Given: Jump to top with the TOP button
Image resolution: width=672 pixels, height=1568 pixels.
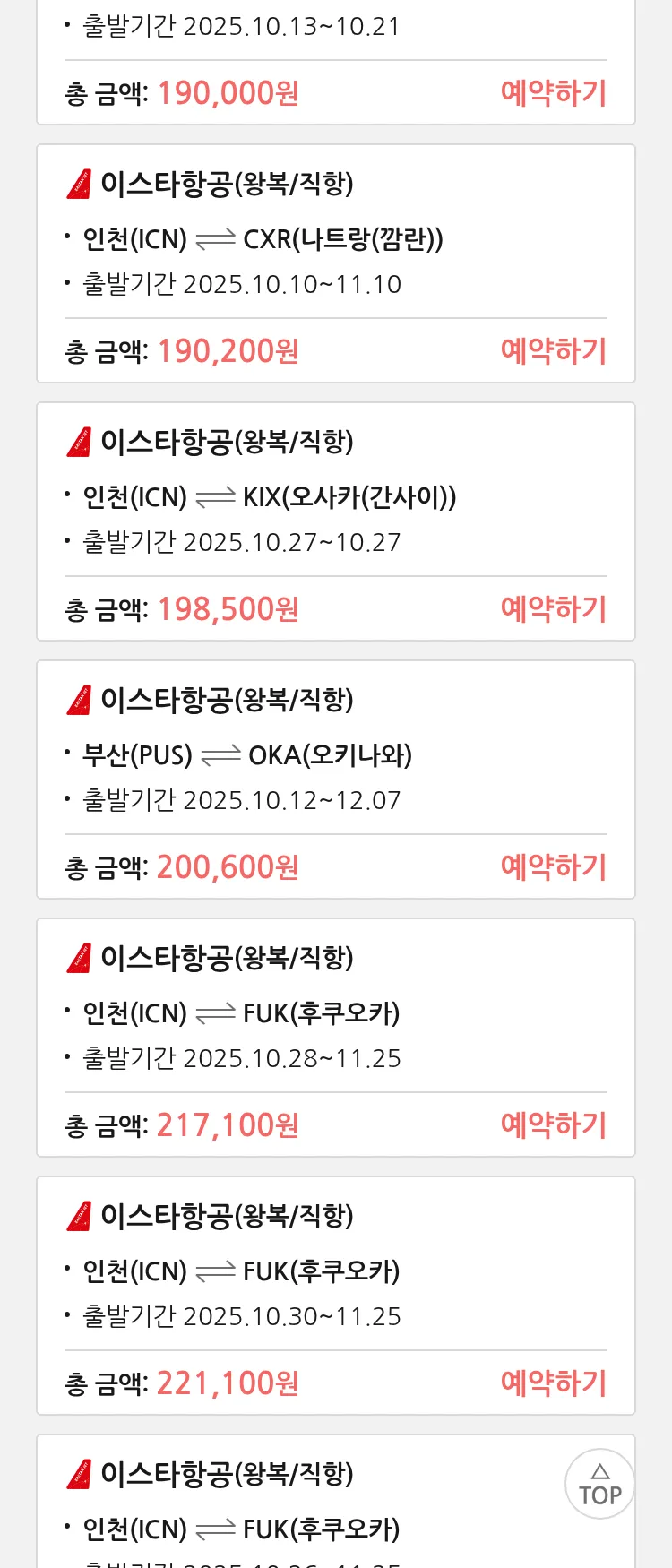Looking at the screenshot, I should [x=600, y=1484].
